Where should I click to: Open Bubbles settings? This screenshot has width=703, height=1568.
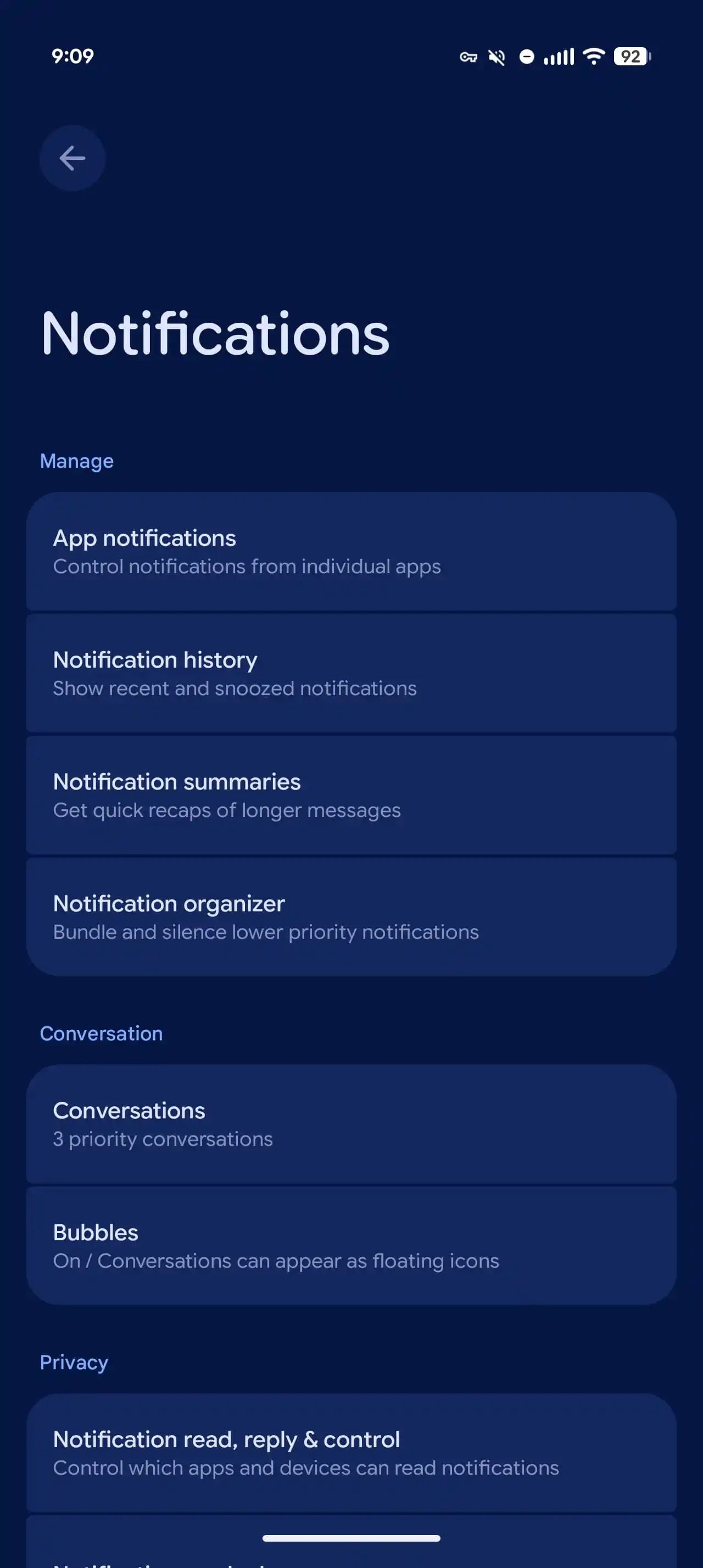(x=351, y=1245)
